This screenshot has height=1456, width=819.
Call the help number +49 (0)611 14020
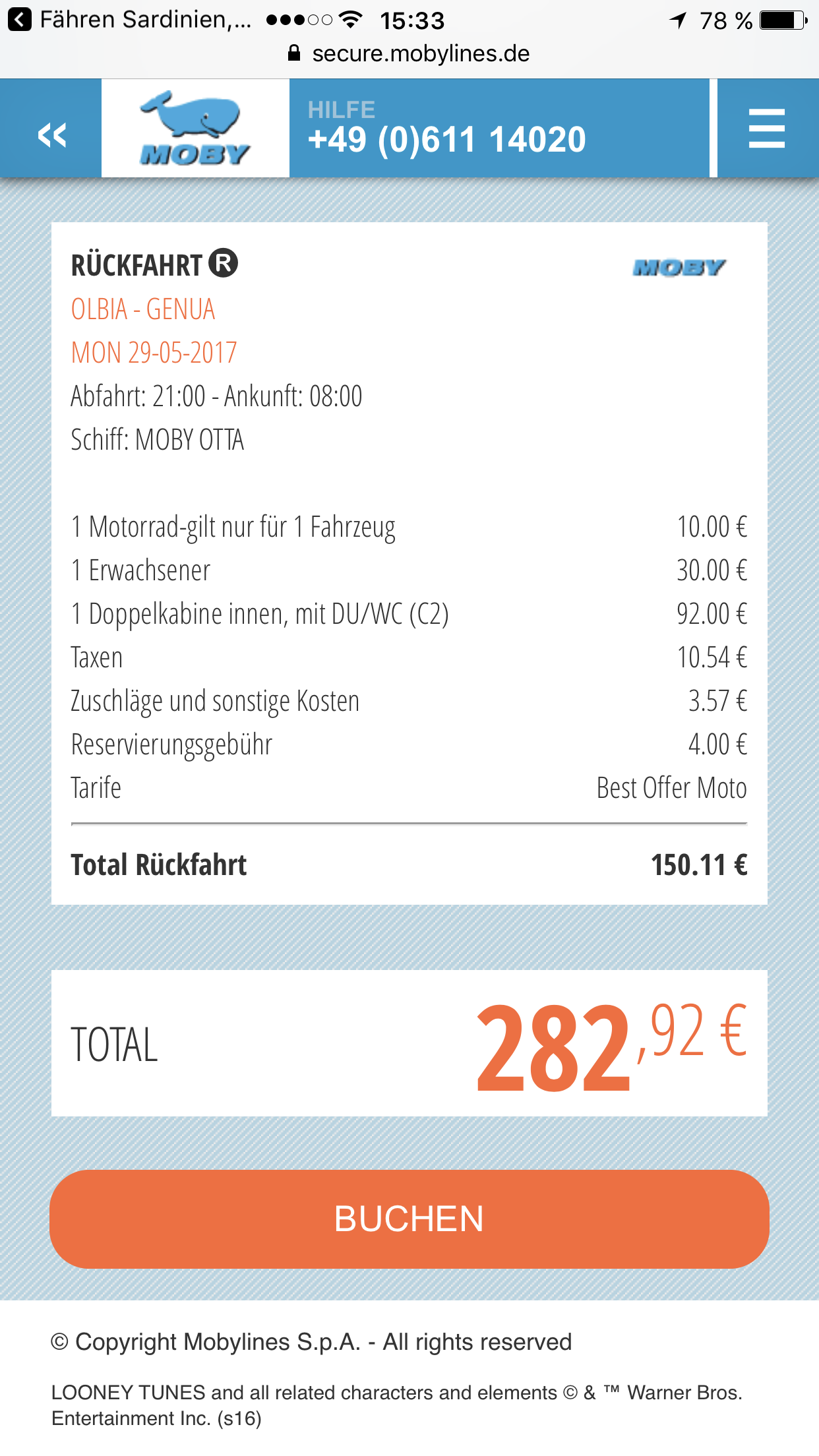446,139
